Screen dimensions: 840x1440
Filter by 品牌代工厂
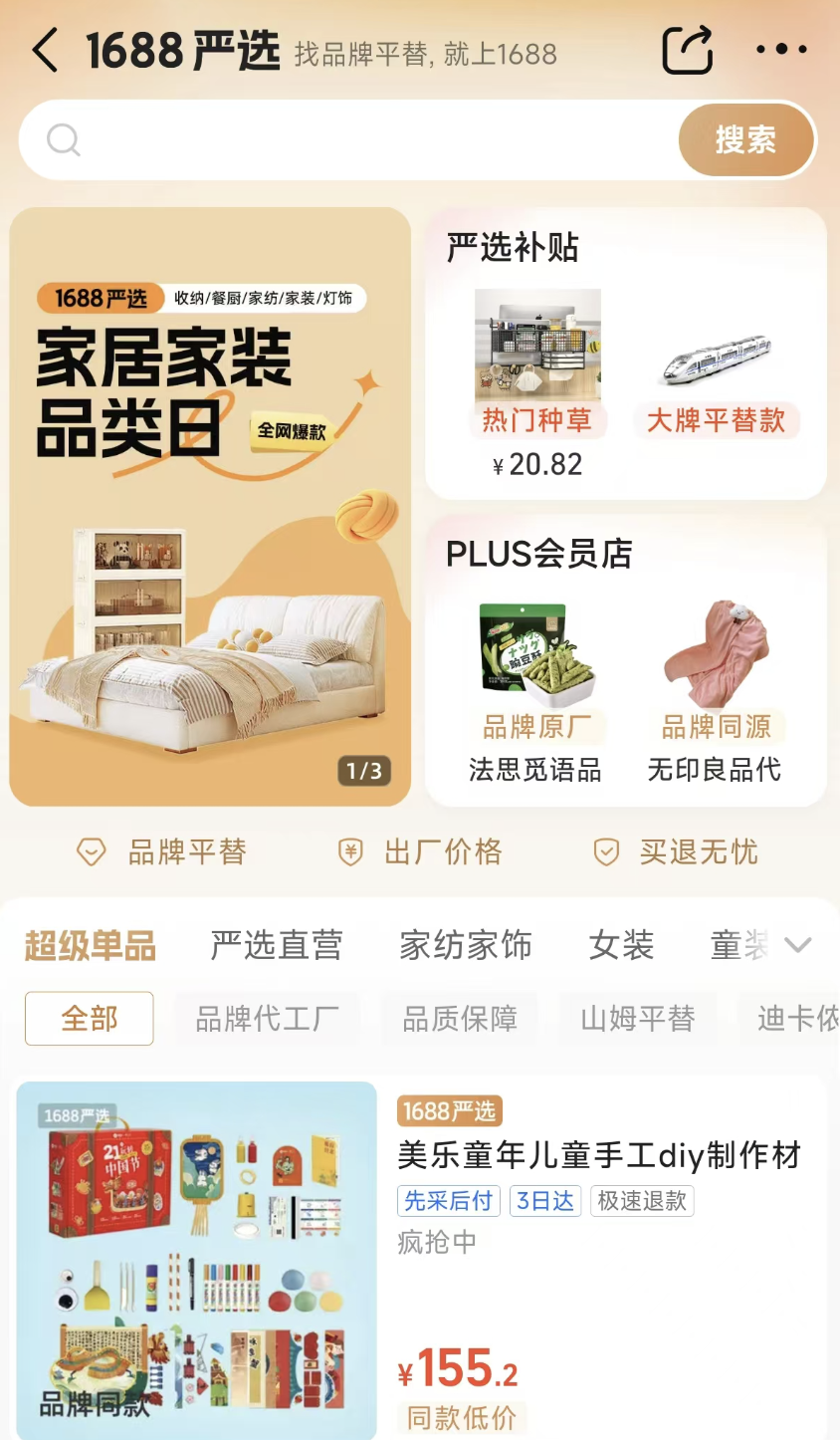pos(267,1019)
